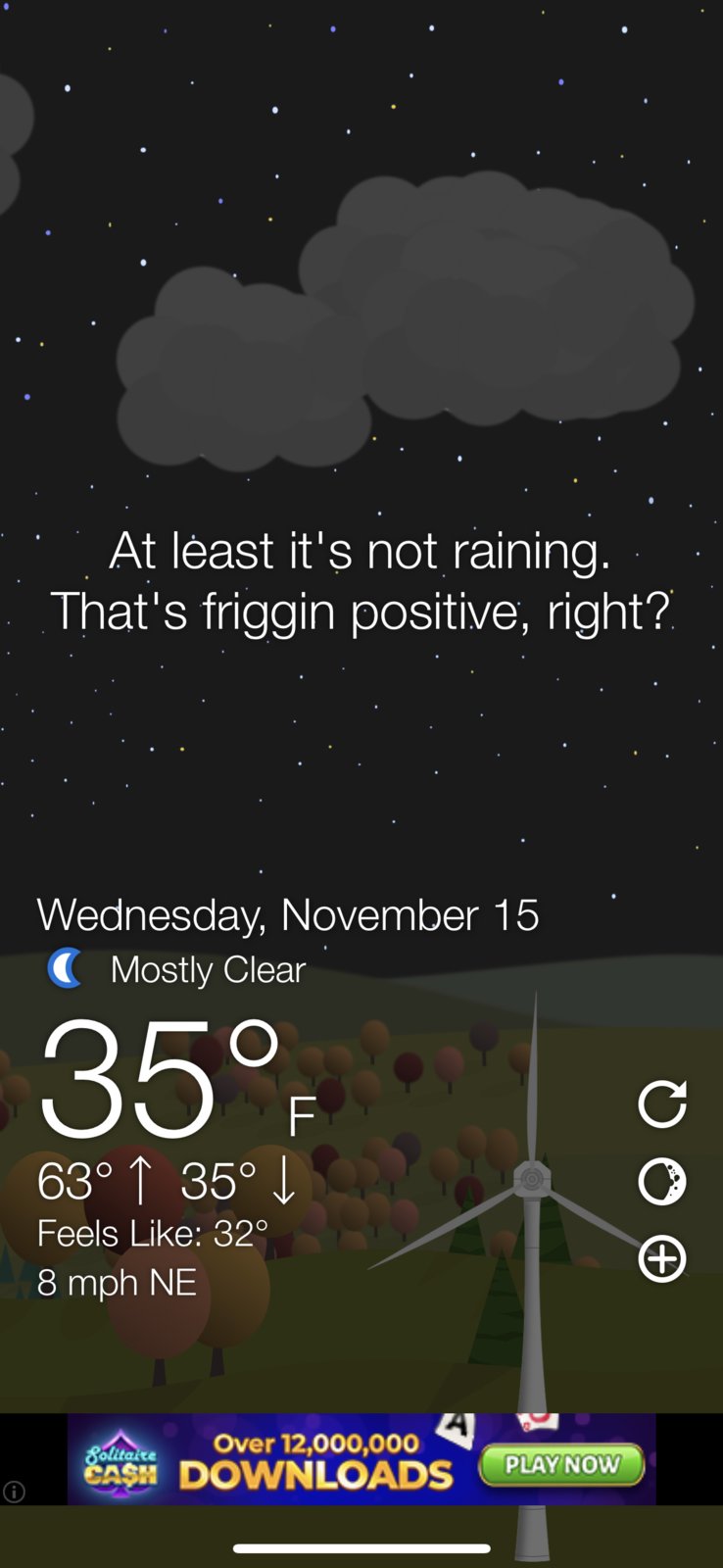Tap Play Now on Solitaire Cash ad
Image resolution: width=723 pixels, height=1568 pixels.
coord(561,1465)
